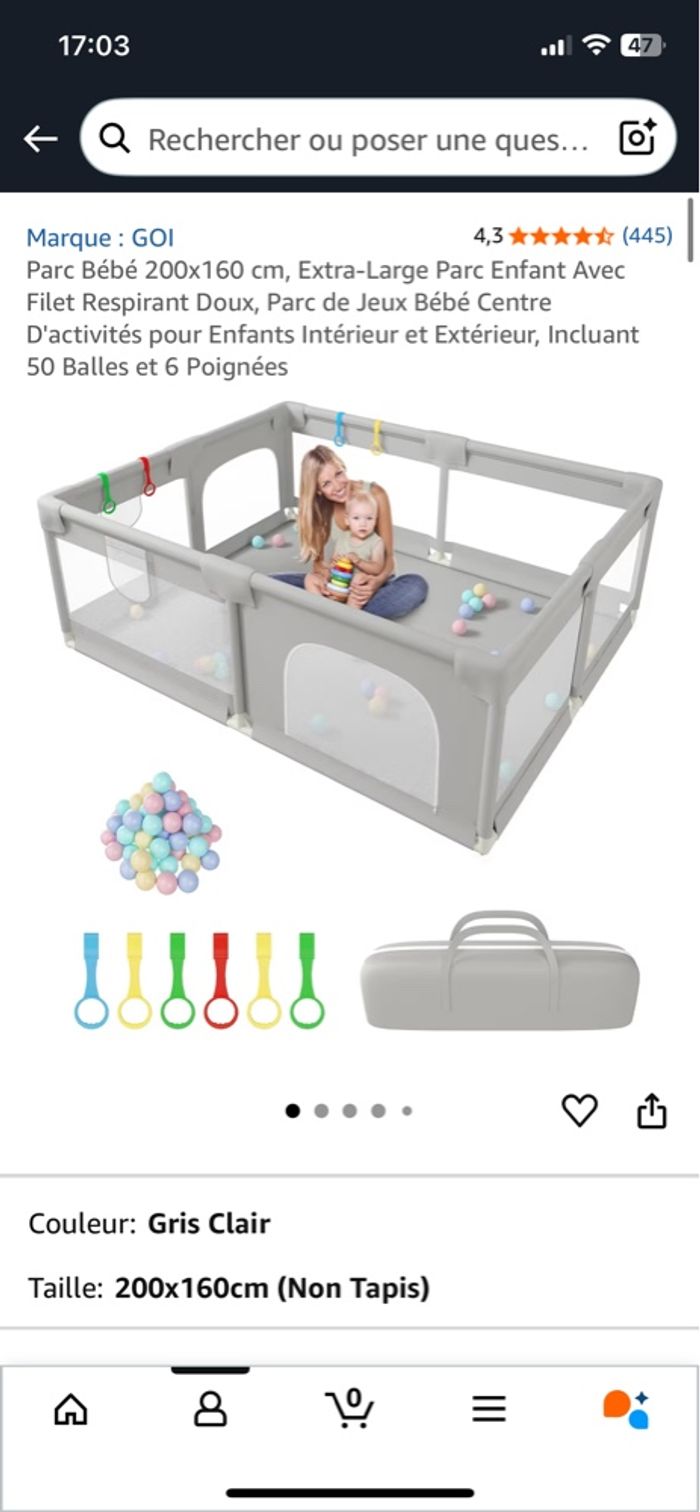View the 445 customer ratings
The width and height of the screenshot is (700, 1512).
[x=646, y=236]
